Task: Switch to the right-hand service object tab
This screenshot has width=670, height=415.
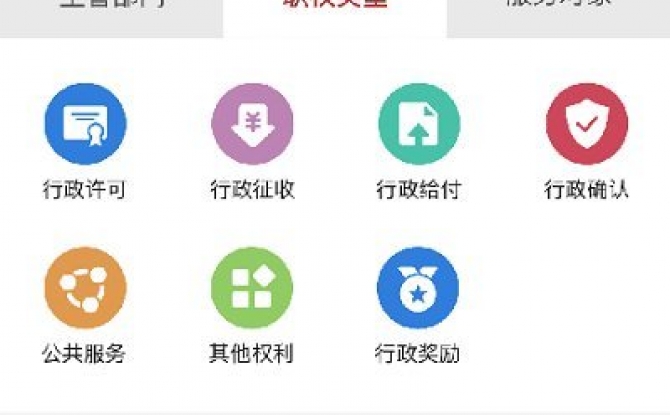Action: [558, 10]
